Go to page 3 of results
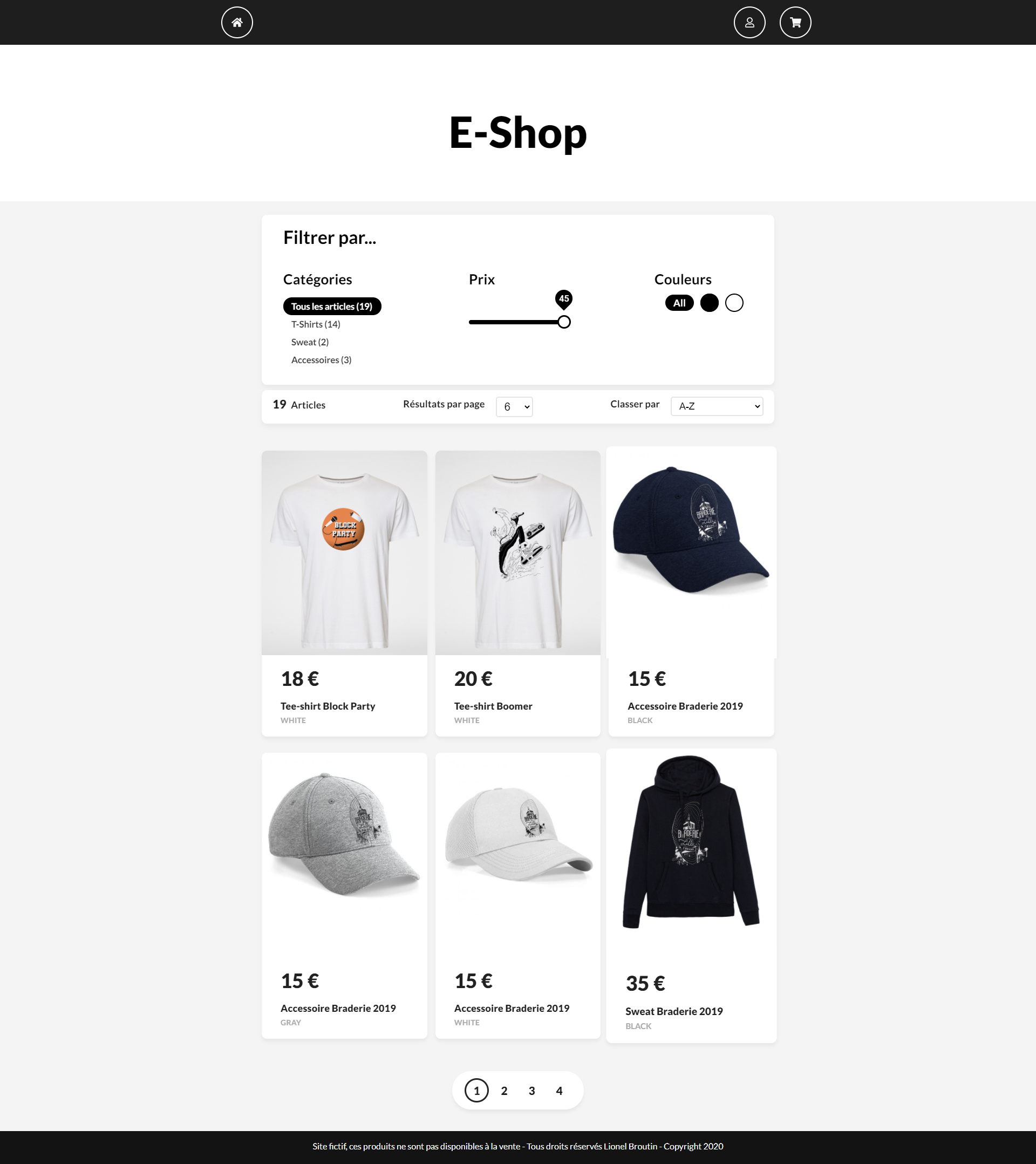1036x1164 pixels. click(531, 1091)
